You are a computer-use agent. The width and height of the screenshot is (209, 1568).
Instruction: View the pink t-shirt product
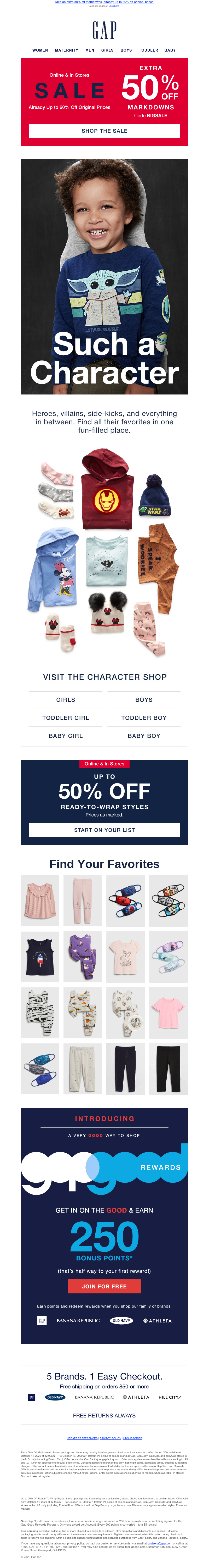[x=169, y=1013]
